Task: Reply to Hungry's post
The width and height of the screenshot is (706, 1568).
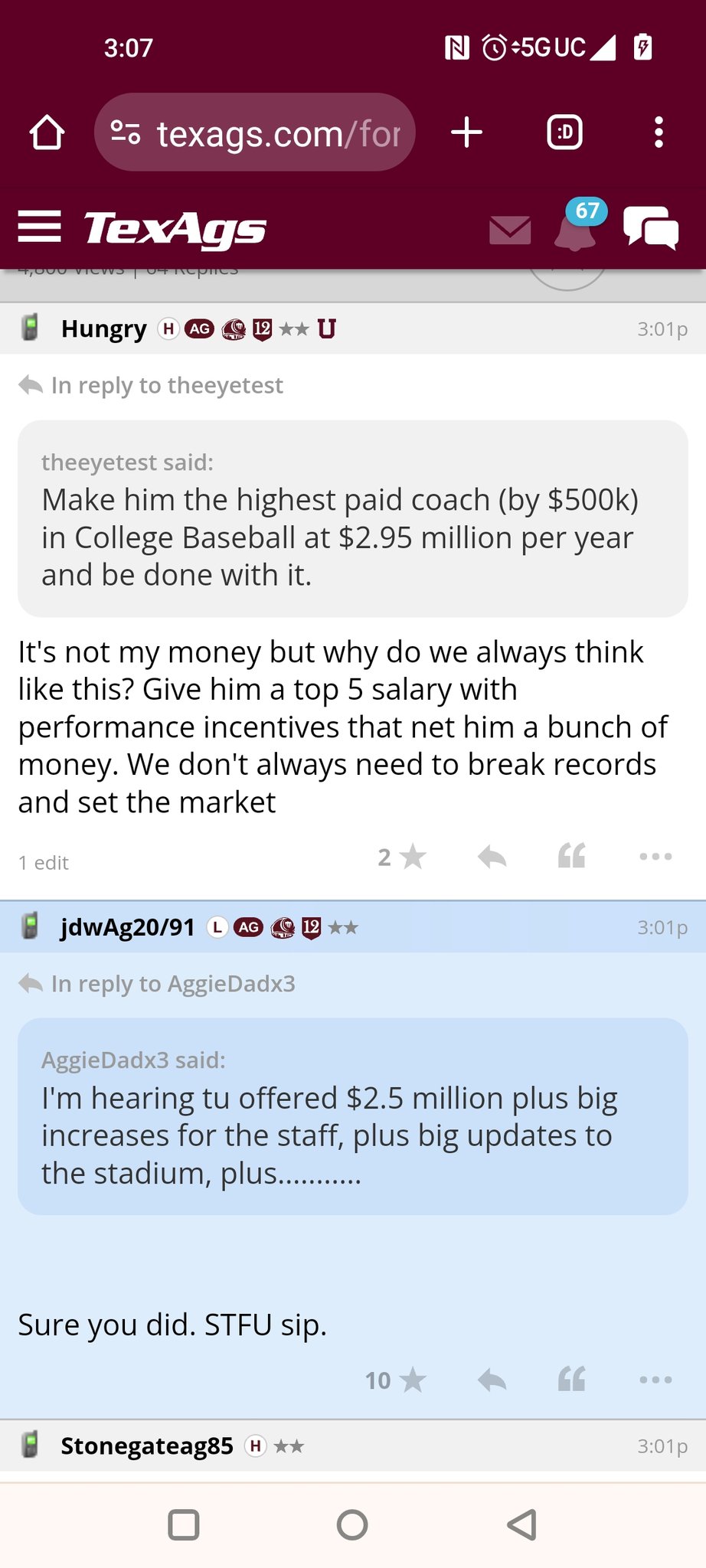Action: pos(492,857)
